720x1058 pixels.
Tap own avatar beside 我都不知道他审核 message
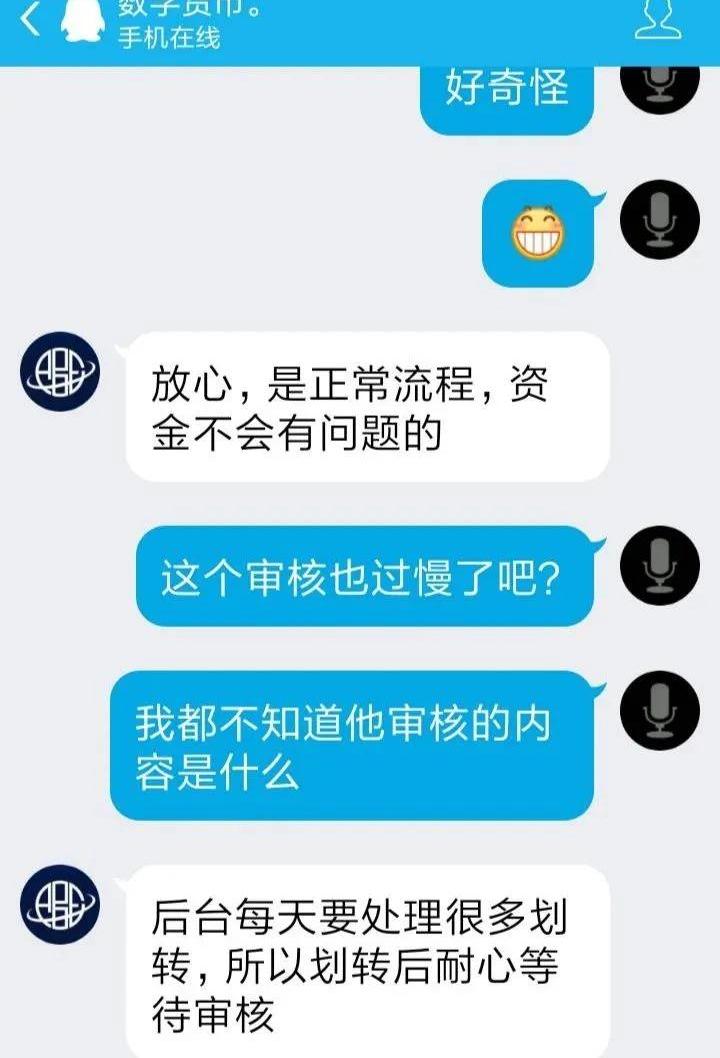(x=658, y=711)
